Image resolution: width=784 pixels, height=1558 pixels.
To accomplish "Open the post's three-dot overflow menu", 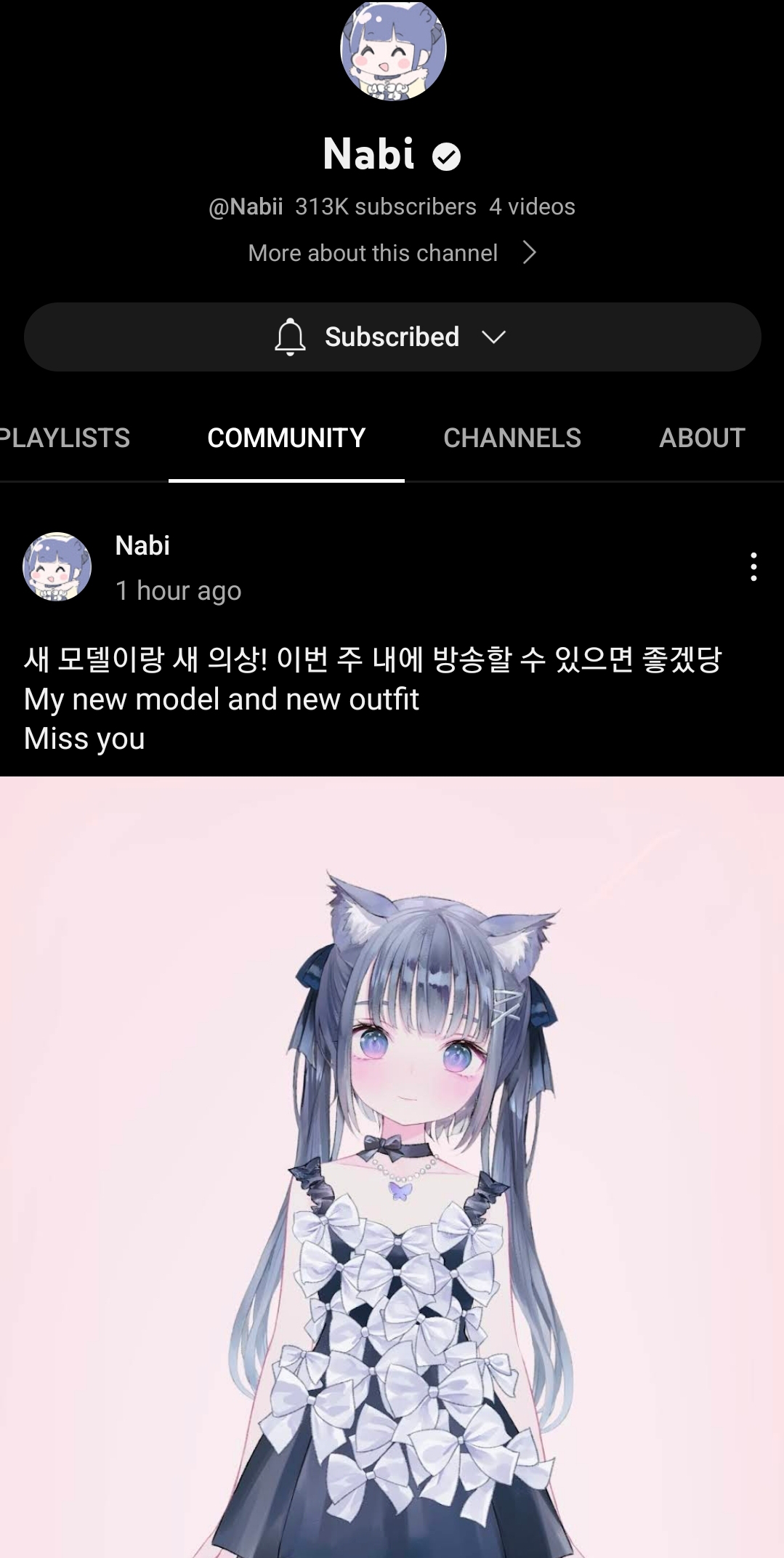I will coord(753,566).
